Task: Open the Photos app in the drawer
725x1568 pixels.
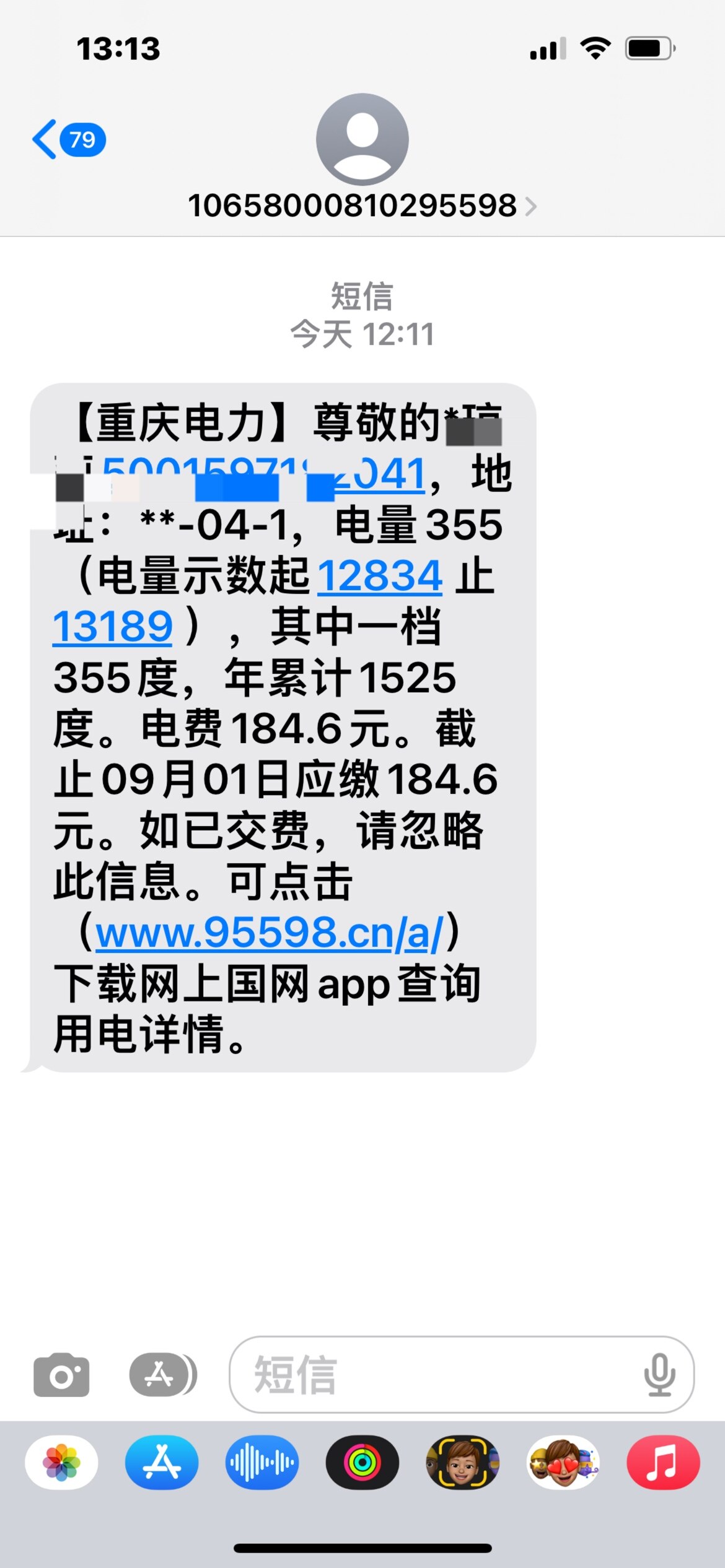Action: click(x=61, y=1462)
